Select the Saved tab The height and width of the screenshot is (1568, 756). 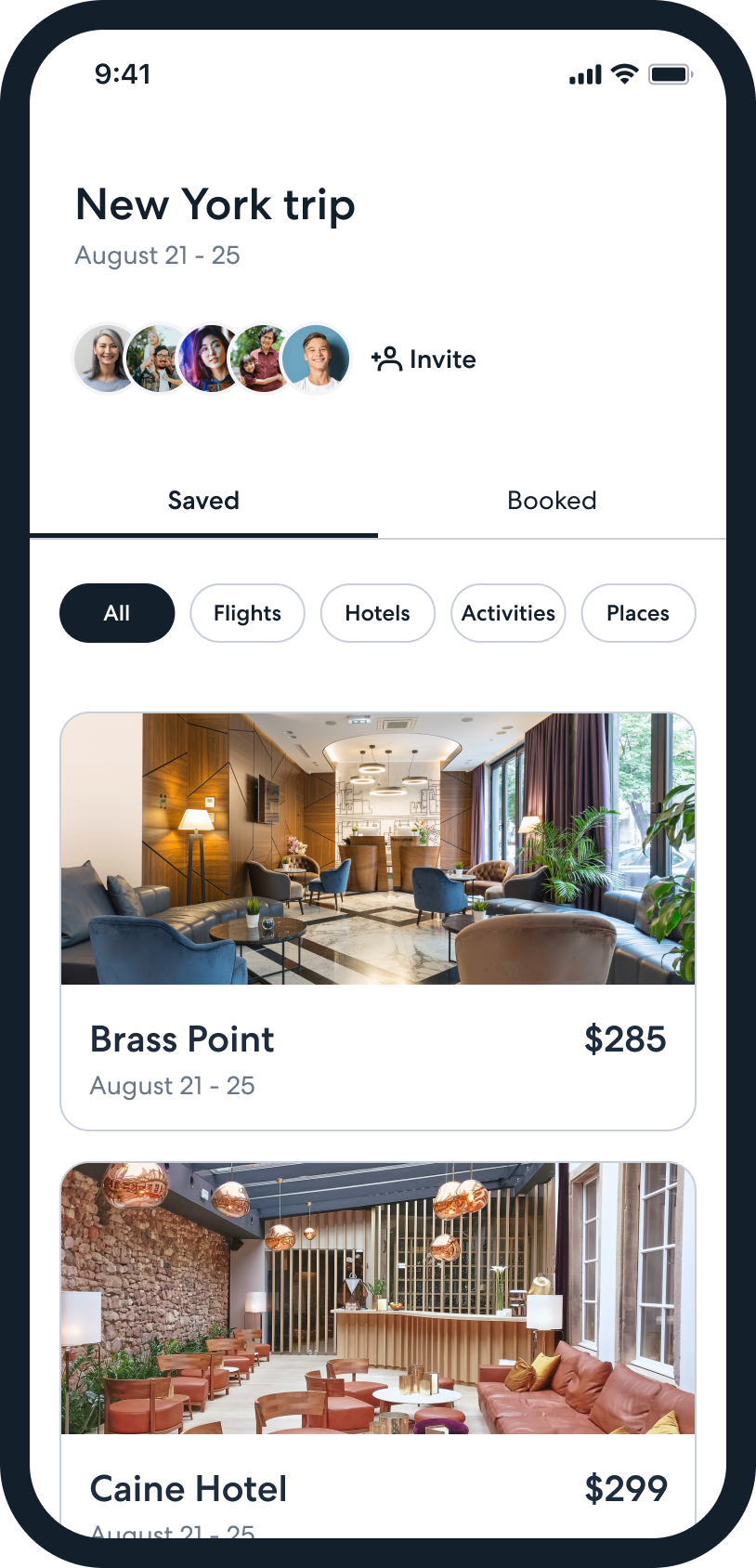[x=203, y=501]
